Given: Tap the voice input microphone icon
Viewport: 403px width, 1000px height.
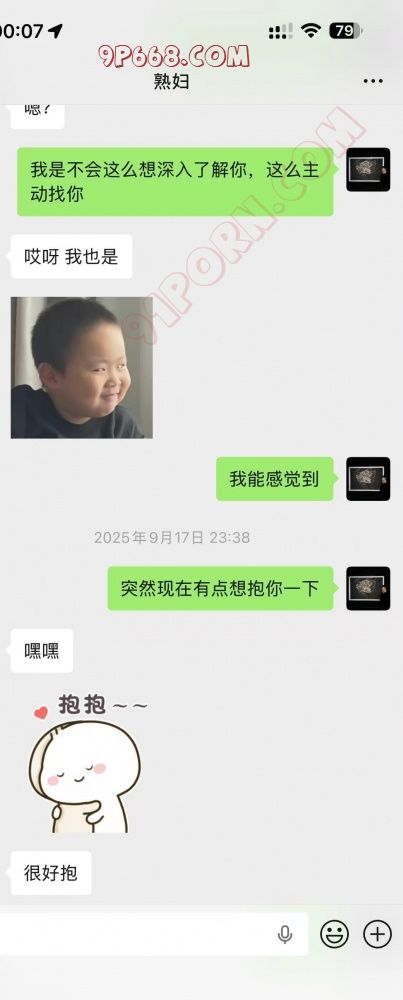Looking at the screenshot, I should pos(285,934).
